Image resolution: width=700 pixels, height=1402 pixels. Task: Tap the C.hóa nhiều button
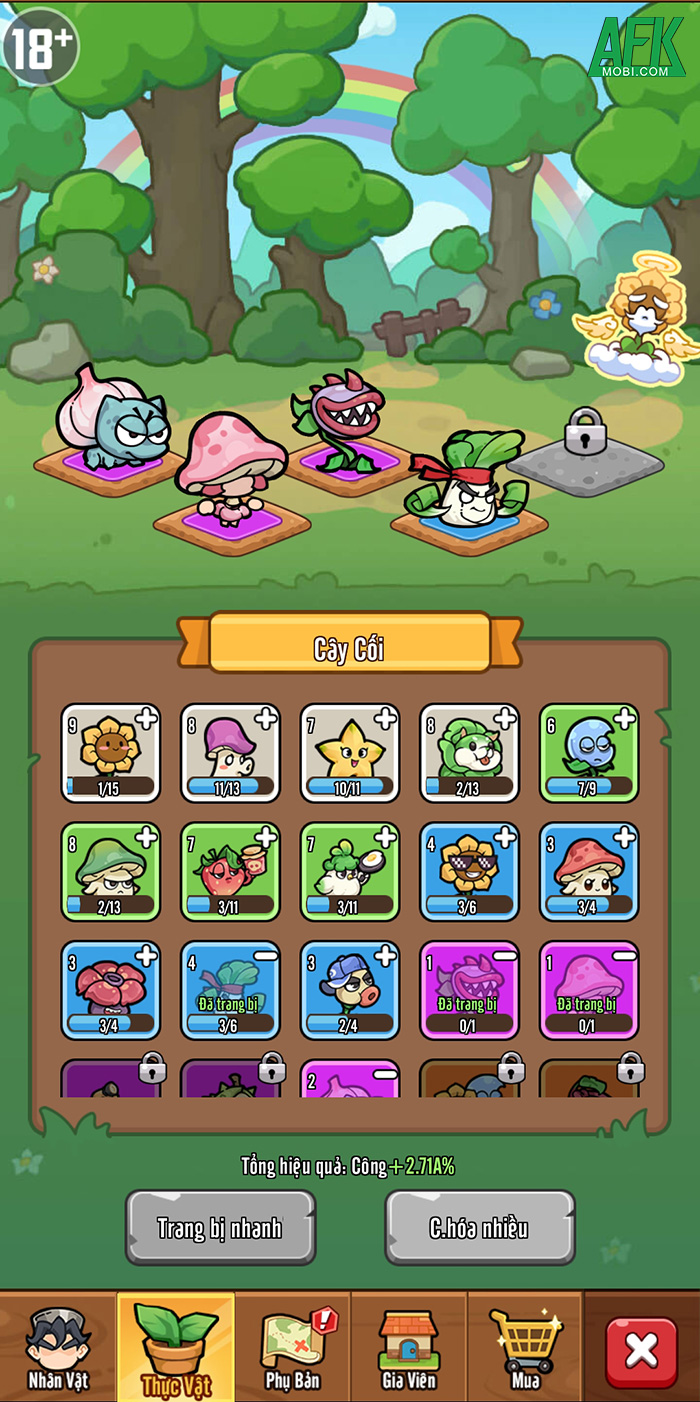point(479,1227)
